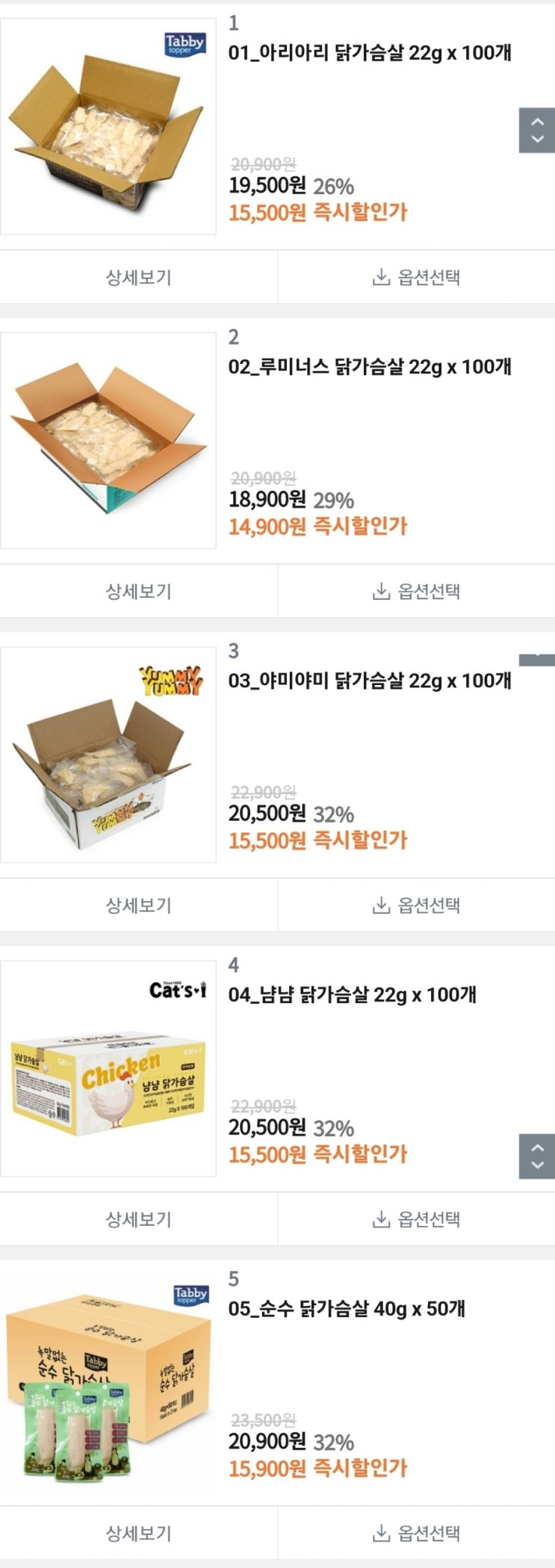The image size is (555, 1568).
Task: Open the 04_냠냠 Cat's-i Chicken box image
Action: tap(108, 1068)
